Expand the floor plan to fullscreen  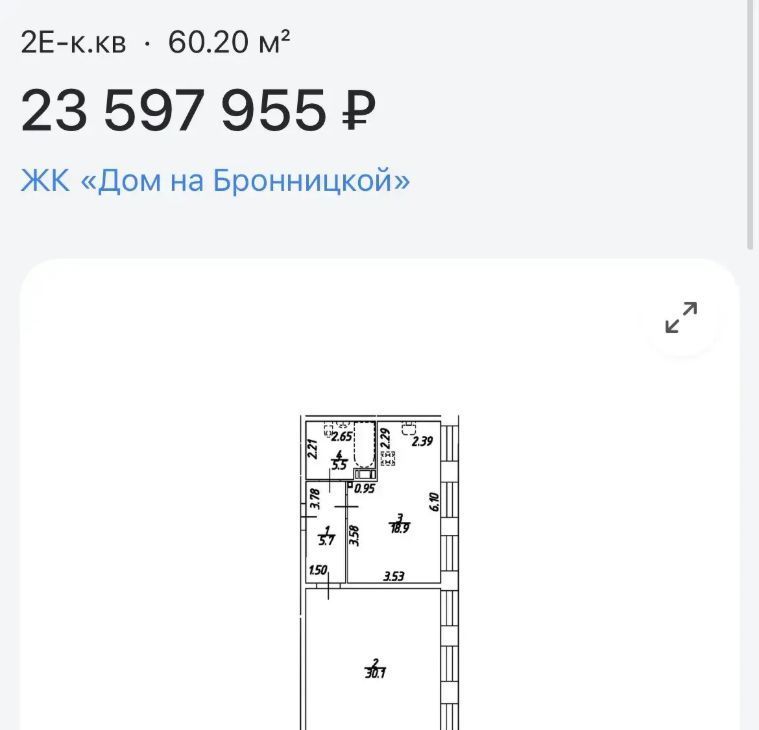coord(681,318)
